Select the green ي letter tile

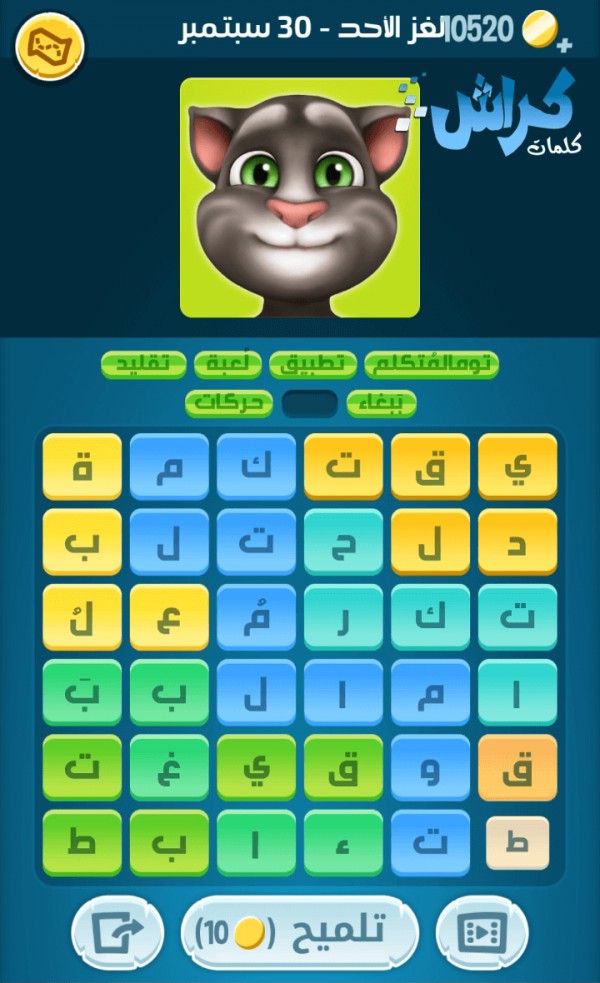tap(256, 768)
